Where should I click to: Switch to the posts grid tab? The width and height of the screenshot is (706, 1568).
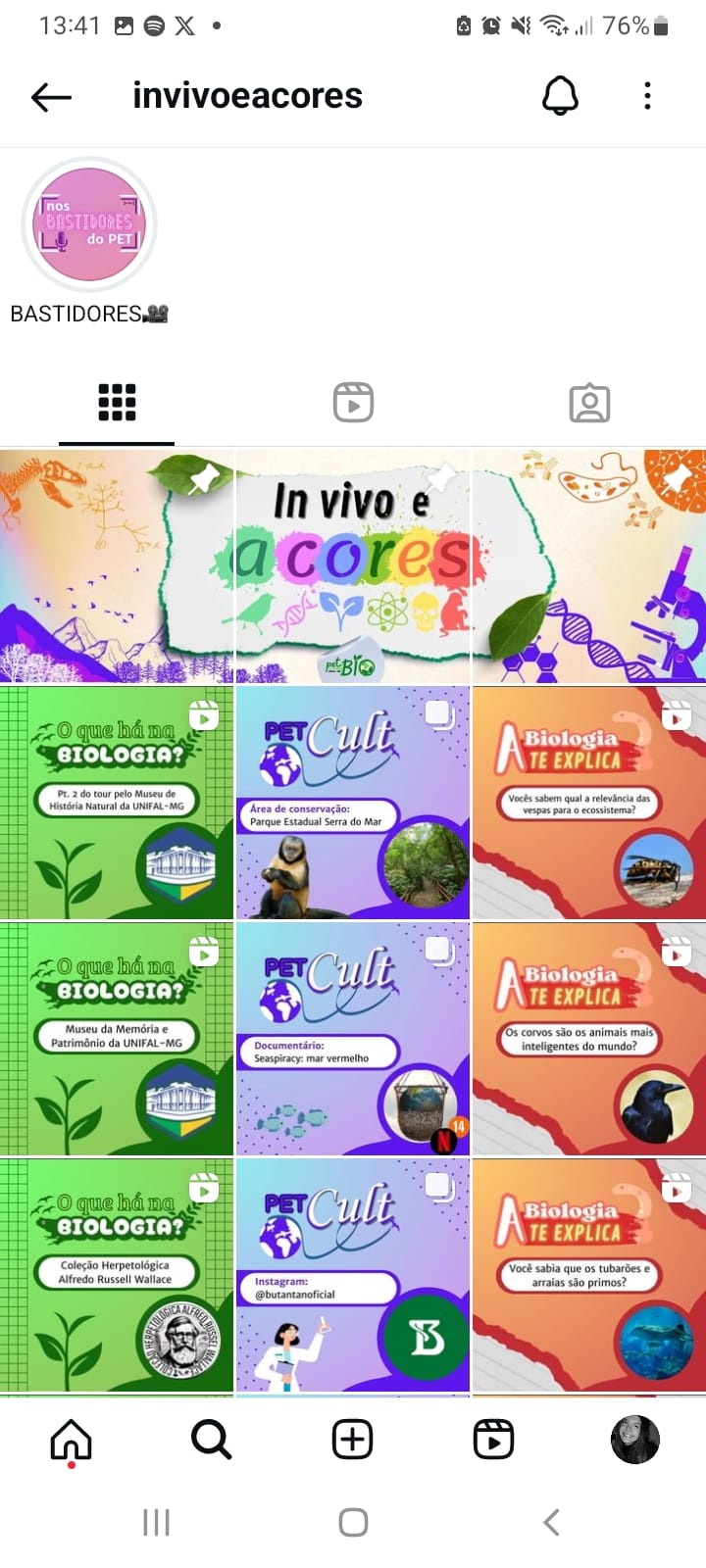117,403
